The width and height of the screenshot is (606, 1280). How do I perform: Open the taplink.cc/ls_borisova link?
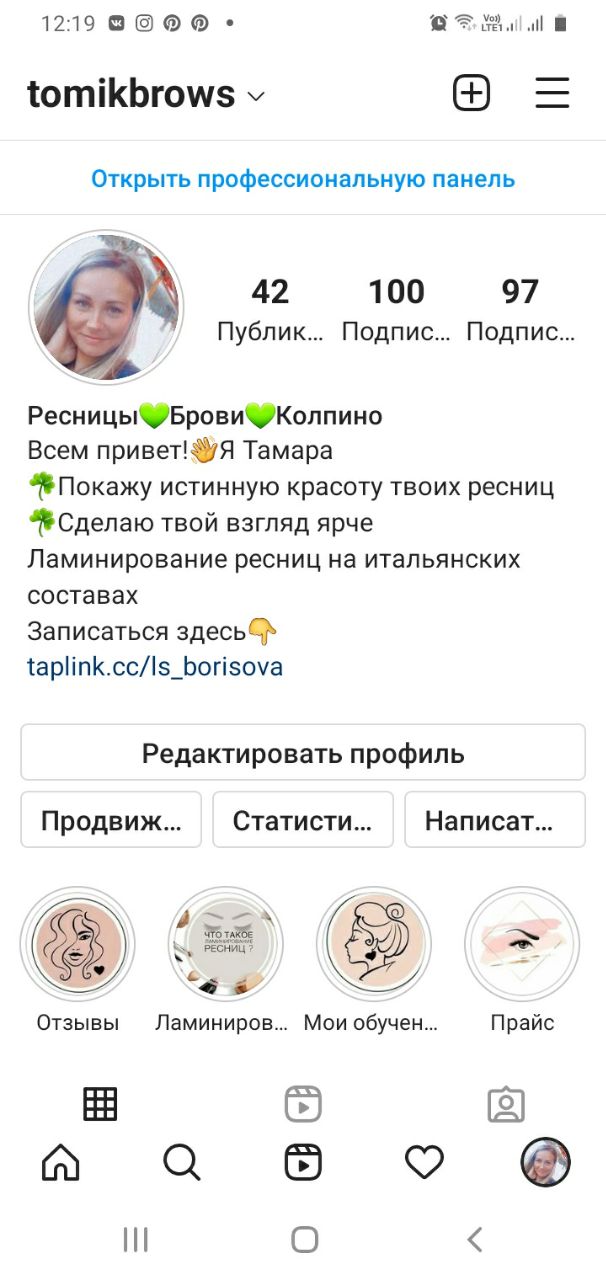(x=155, y=667)
